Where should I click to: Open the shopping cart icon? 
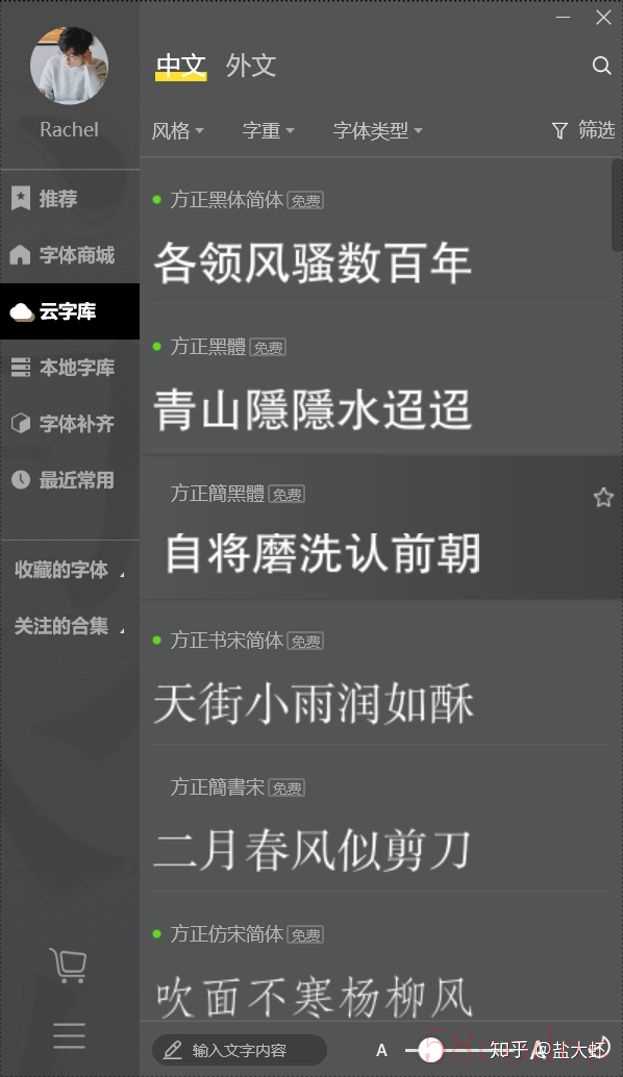coord(68,965)
